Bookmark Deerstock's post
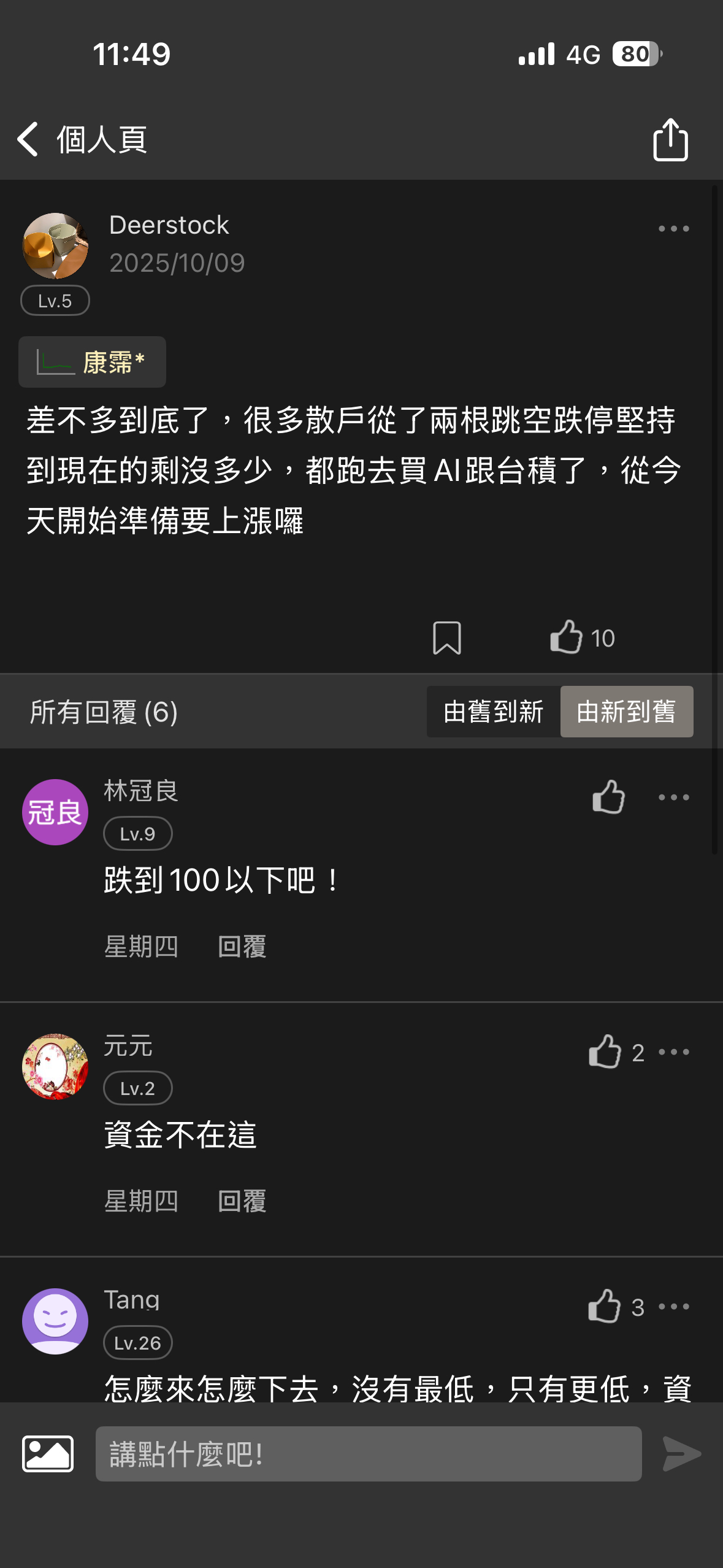The height and width of the screenshot is (1568, 723). coord(446,638)
